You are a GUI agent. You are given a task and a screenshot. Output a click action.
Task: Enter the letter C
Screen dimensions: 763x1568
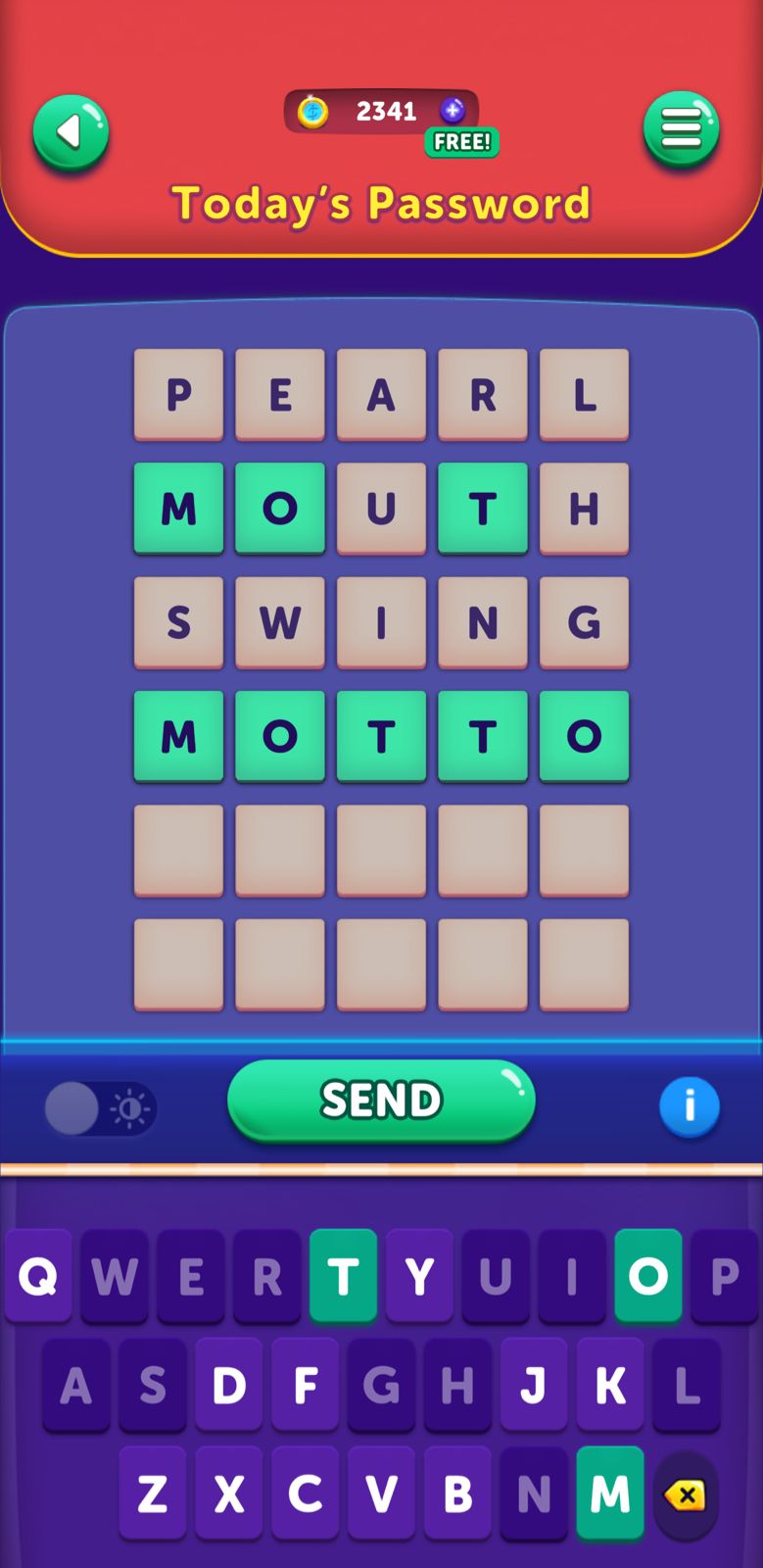click(305, 1494)
